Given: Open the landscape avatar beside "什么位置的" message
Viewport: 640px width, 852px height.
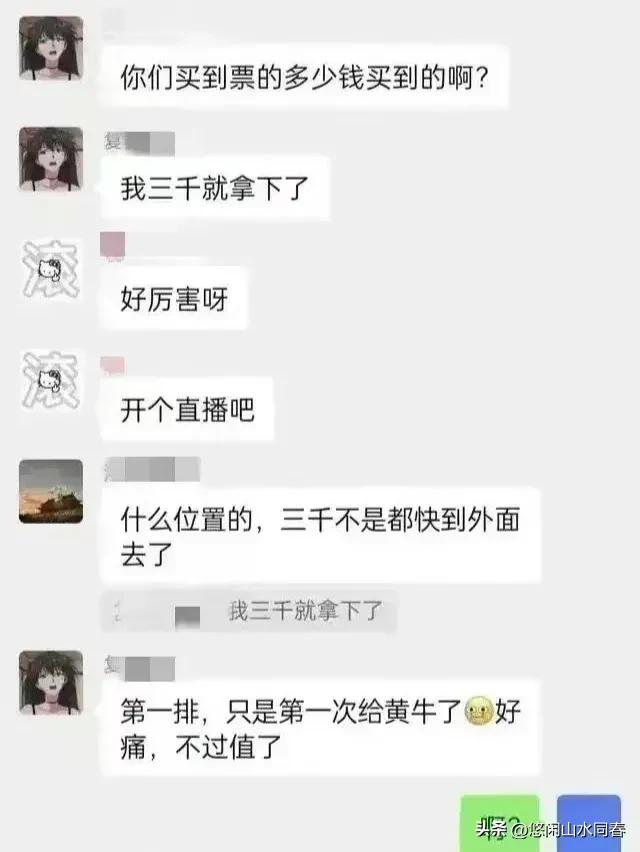Looking at the screenshot, I should click(x=51, y=491).
